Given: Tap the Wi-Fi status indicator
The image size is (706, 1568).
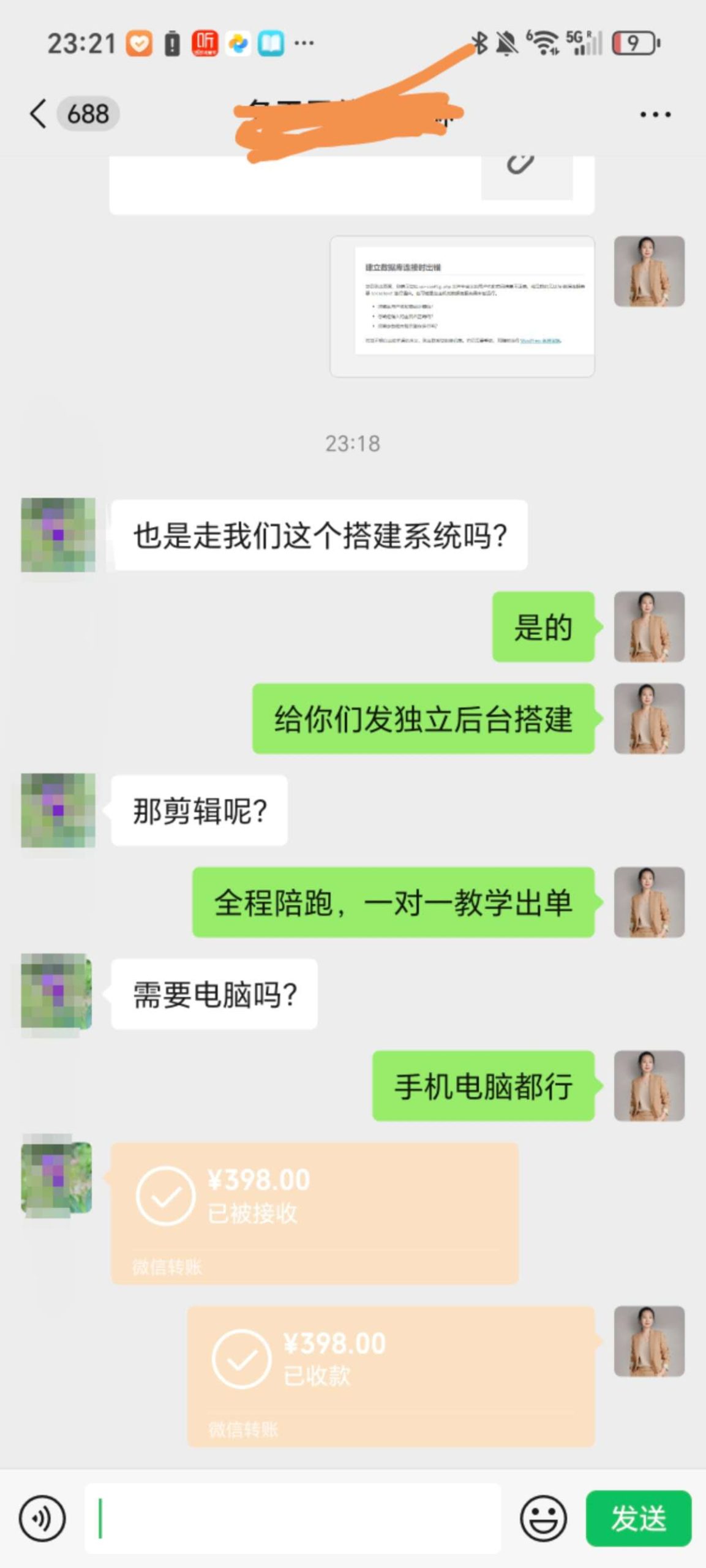Looking at the screenshot, I should click(543, 42).
